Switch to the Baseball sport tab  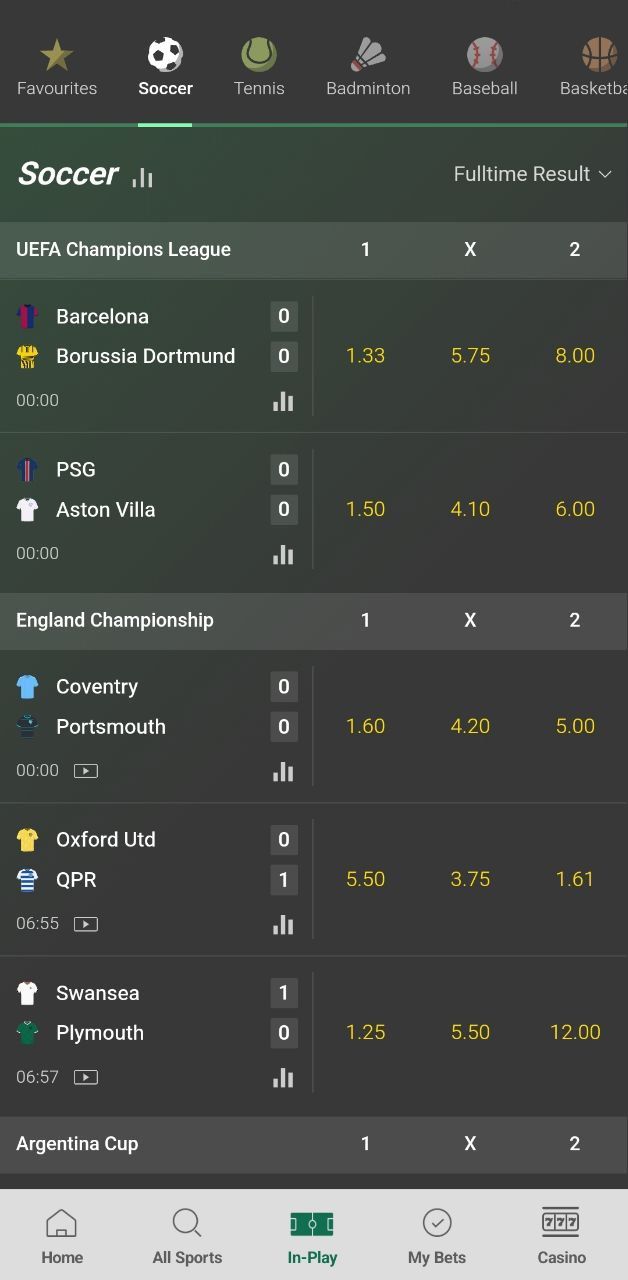click(484, 67)
